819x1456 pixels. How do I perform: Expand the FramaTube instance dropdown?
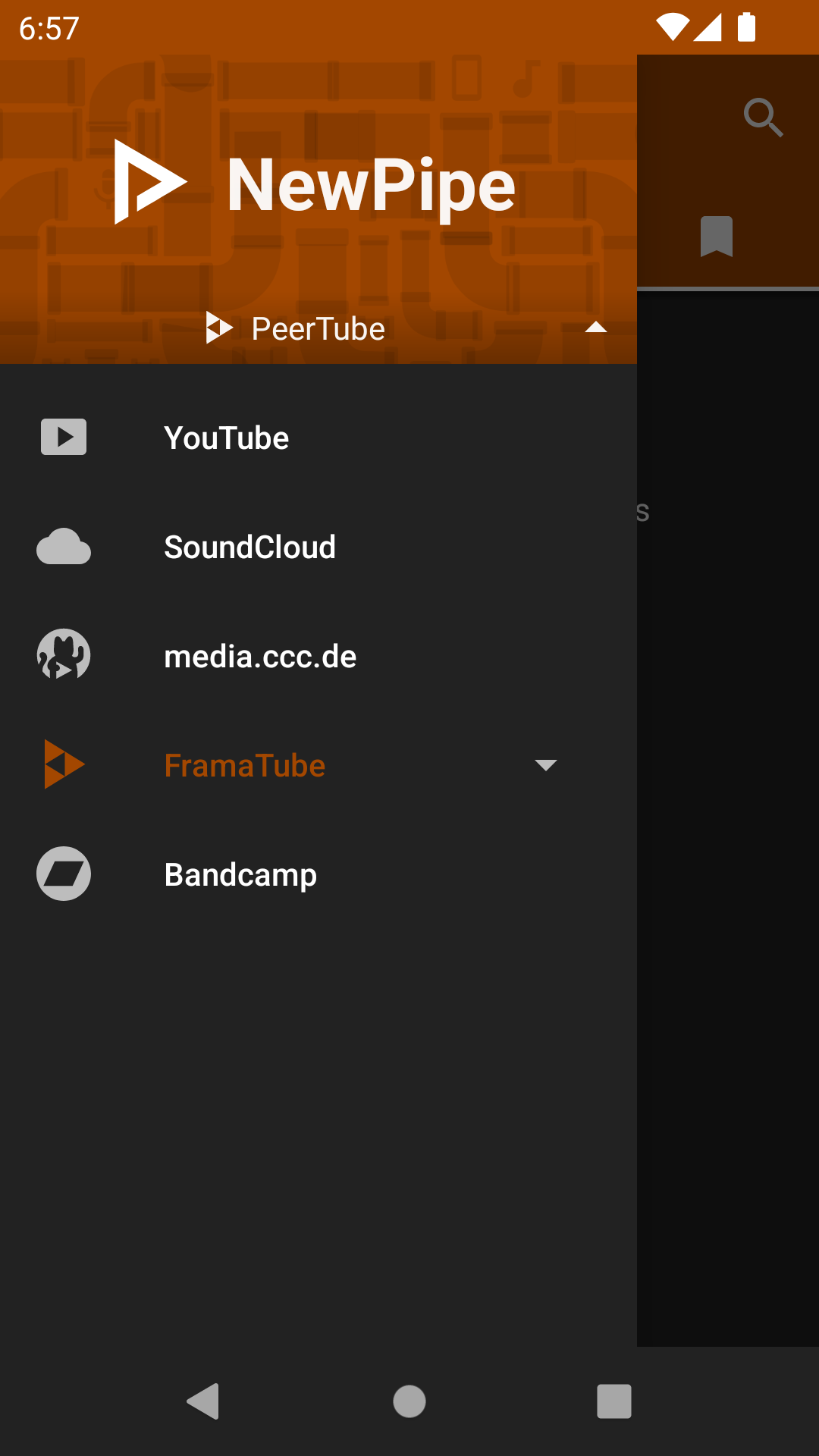(x=545, y=765)
